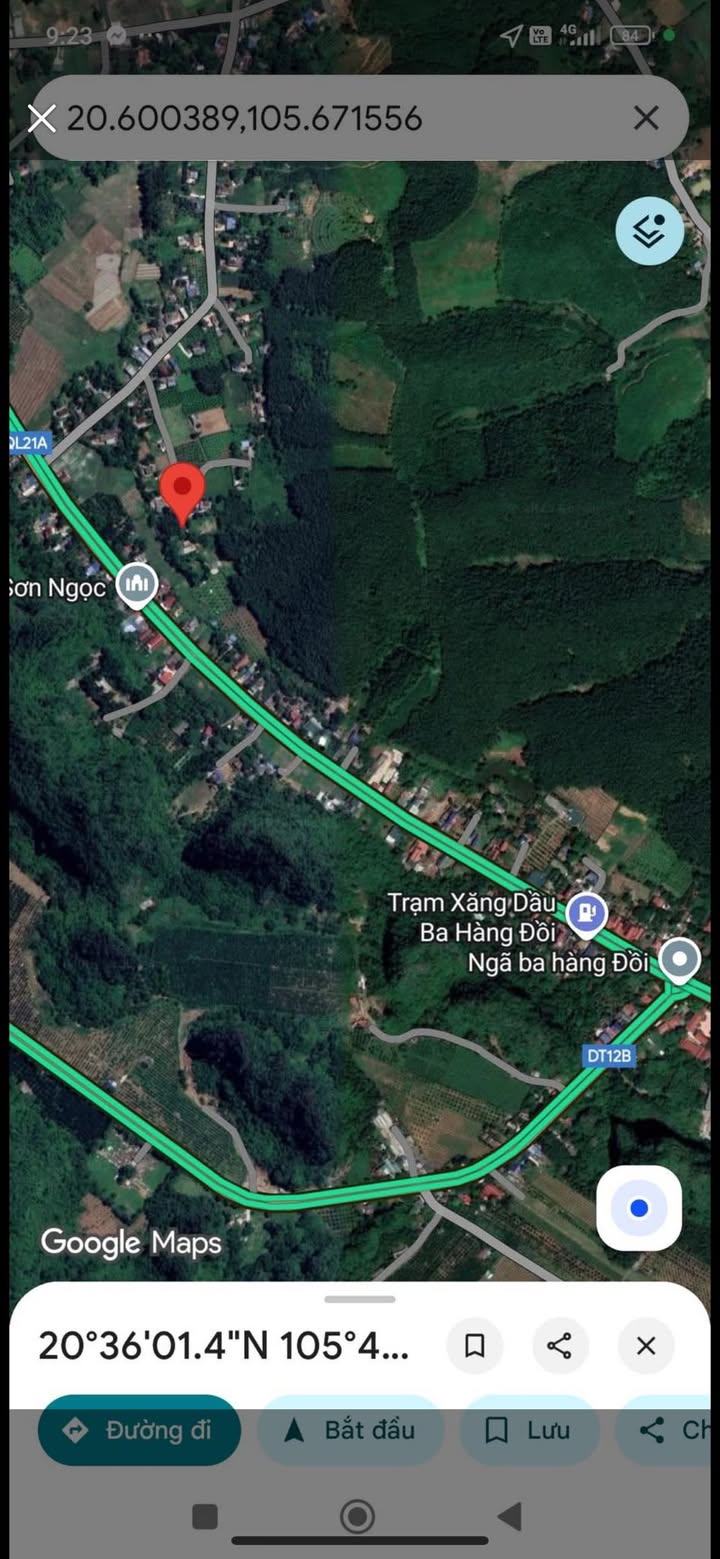Open the map layers selector

(x=649, y=231)
